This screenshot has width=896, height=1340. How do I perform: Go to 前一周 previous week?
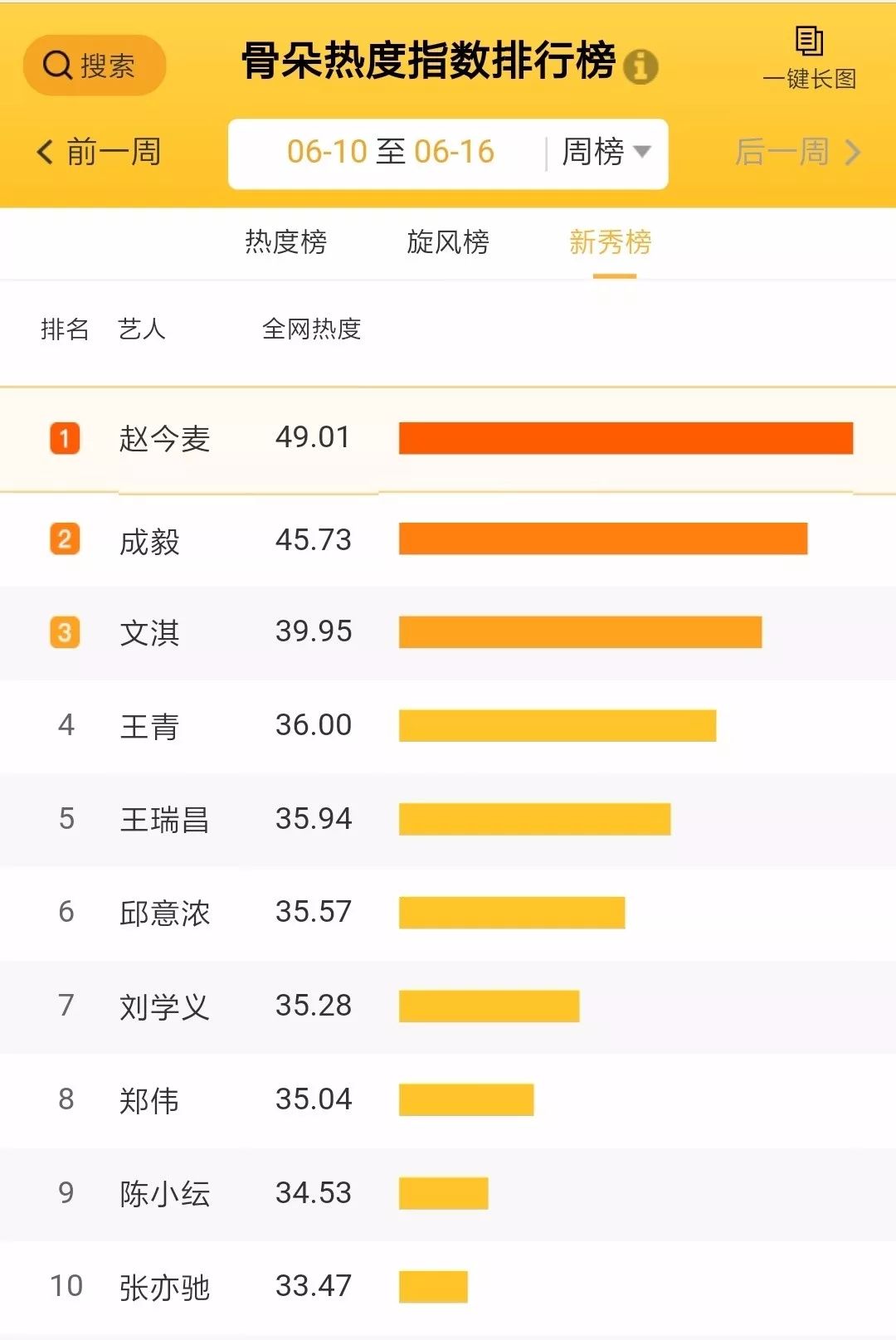tap(100, 152)
